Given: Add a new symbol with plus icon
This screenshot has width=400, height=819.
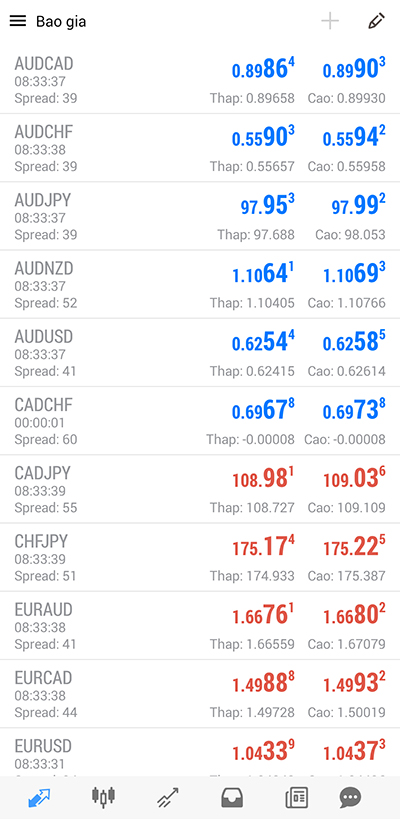Looking at the screenshot, I should coord(330,21).
